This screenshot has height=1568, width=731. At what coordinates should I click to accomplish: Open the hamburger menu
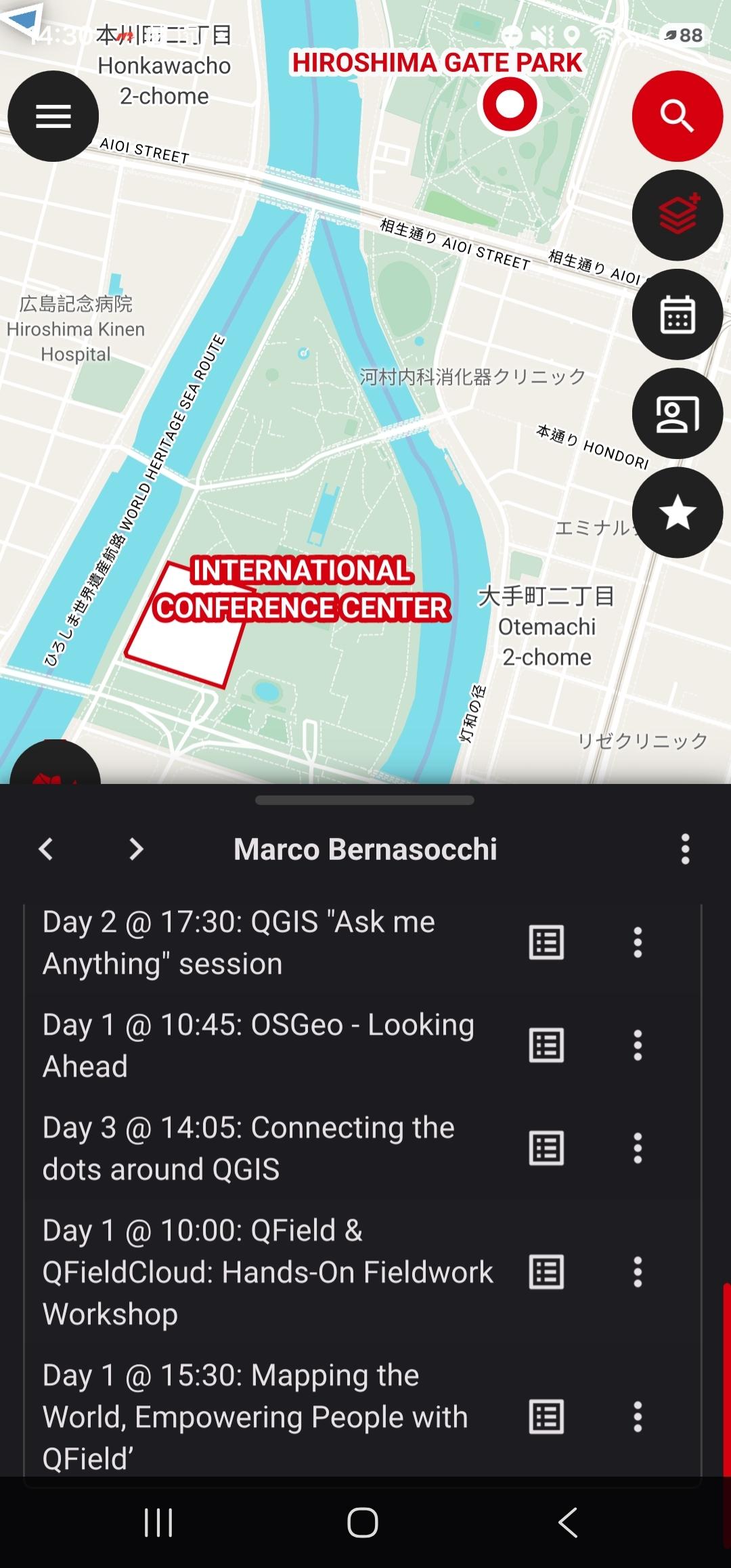53,116
